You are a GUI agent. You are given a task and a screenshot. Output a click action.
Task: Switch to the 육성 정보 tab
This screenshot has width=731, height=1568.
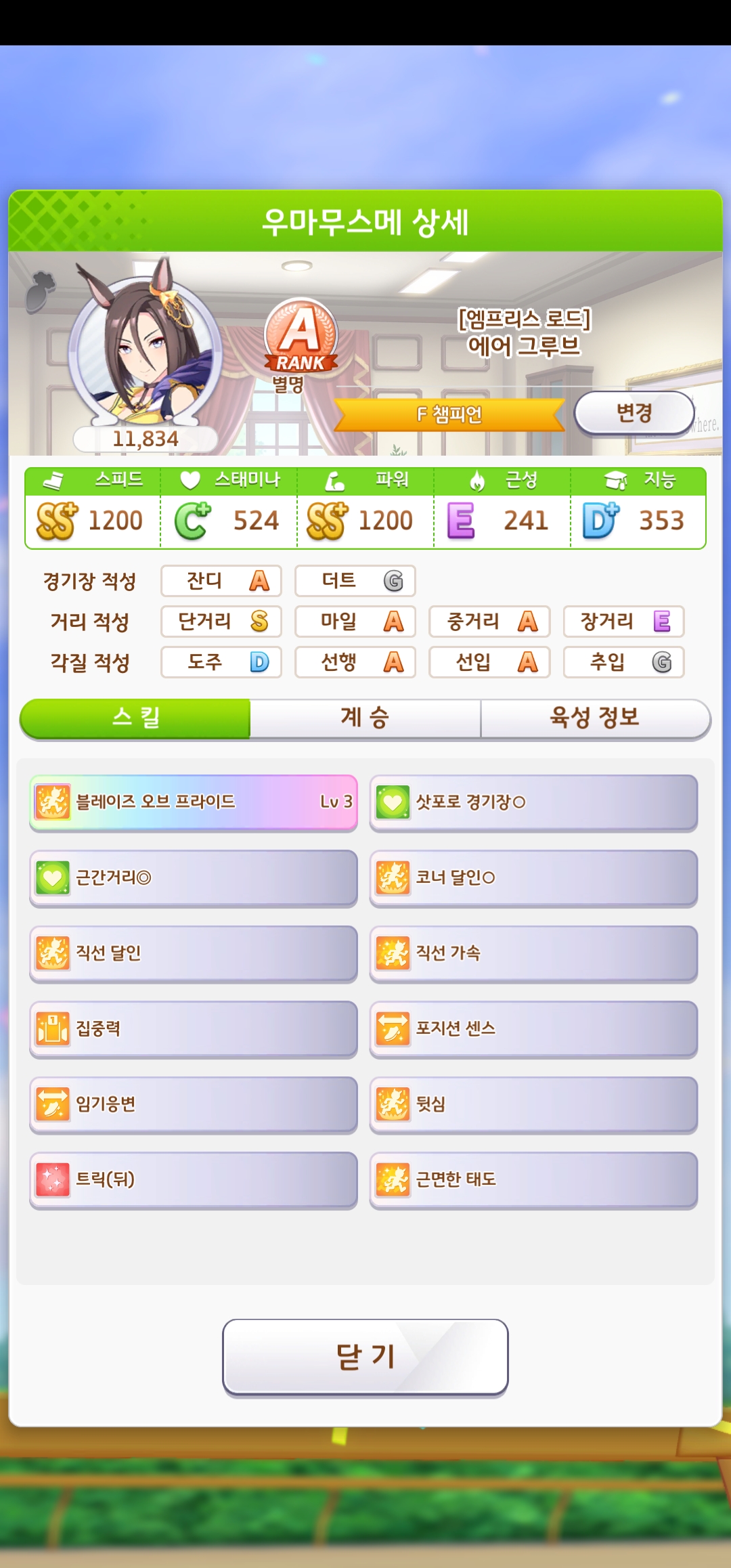point(594,718)
